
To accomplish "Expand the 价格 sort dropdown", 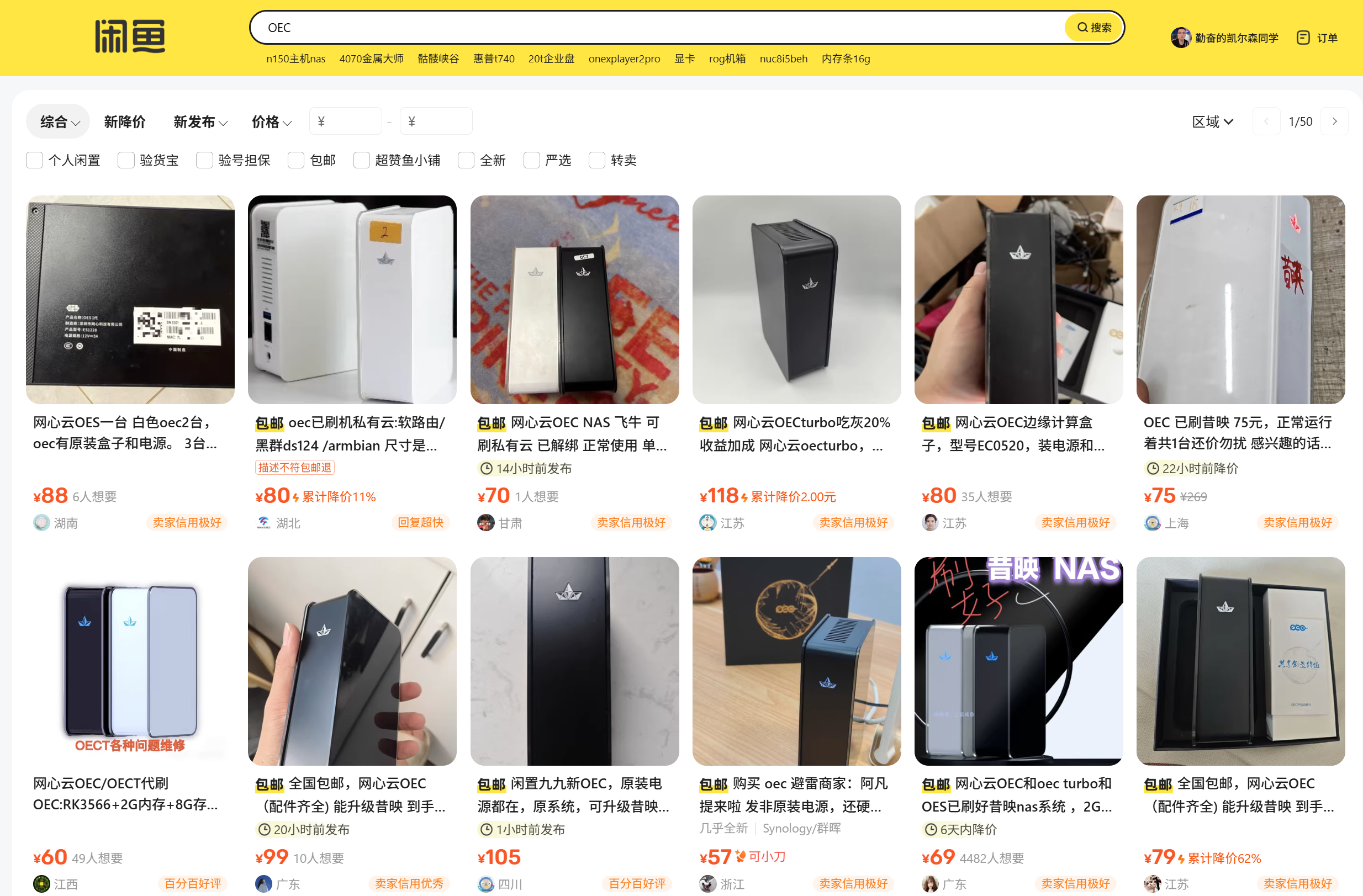I will pos(272,121).
